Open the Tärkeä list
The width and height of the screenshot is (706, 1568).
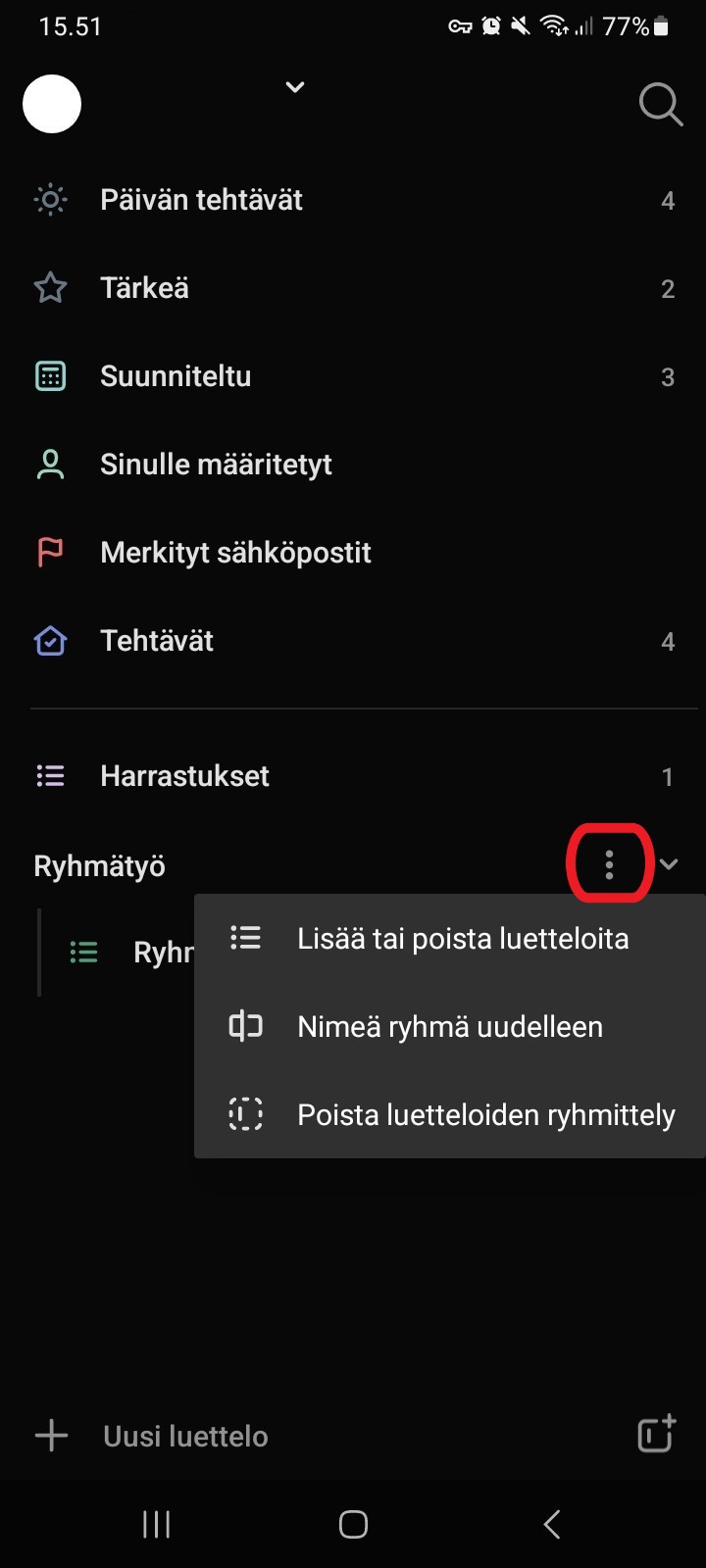coord(353,288)
